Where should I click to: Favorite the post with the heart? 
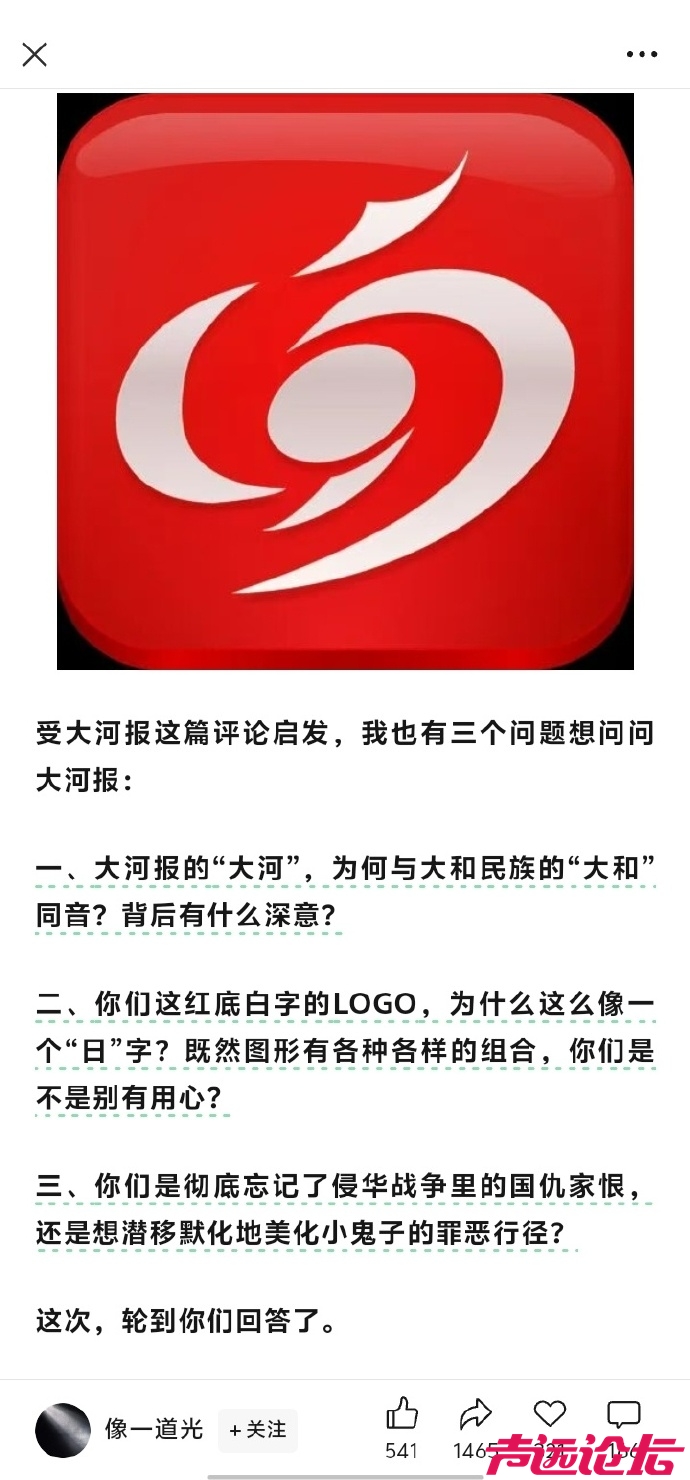(x=549, y=1414)
